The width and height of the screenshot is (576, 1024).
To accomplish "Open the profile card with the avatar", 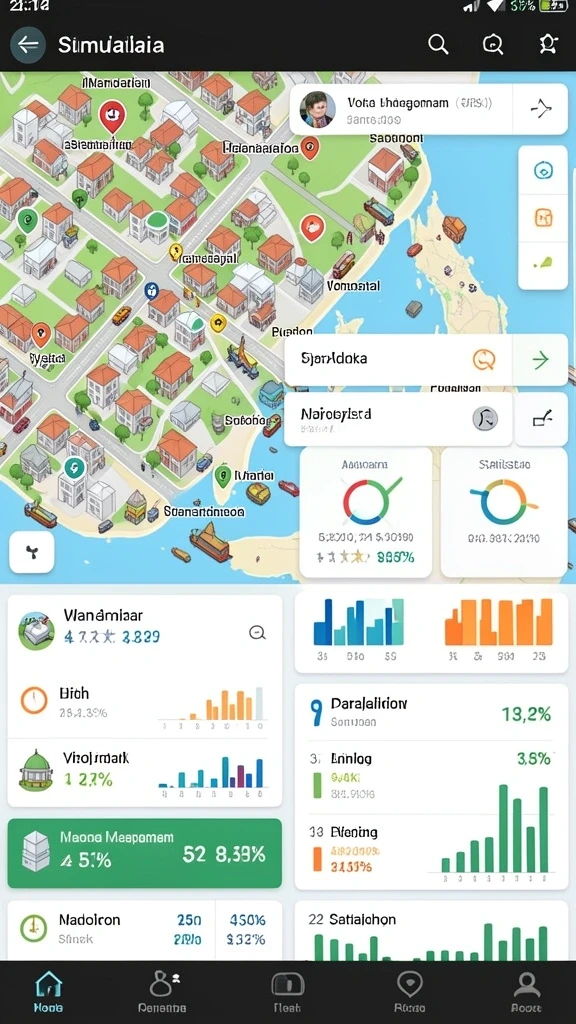I will pos(402,109).
